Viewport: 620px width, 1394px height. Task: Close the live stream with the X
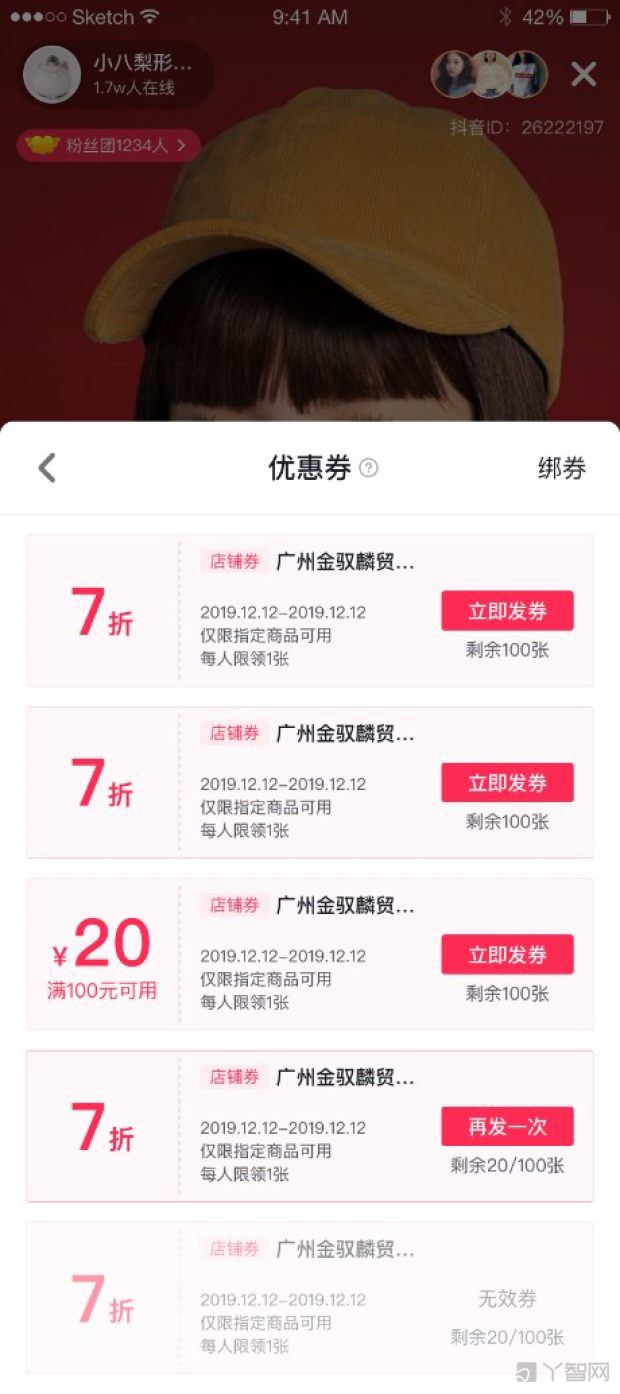click(583, 75)
